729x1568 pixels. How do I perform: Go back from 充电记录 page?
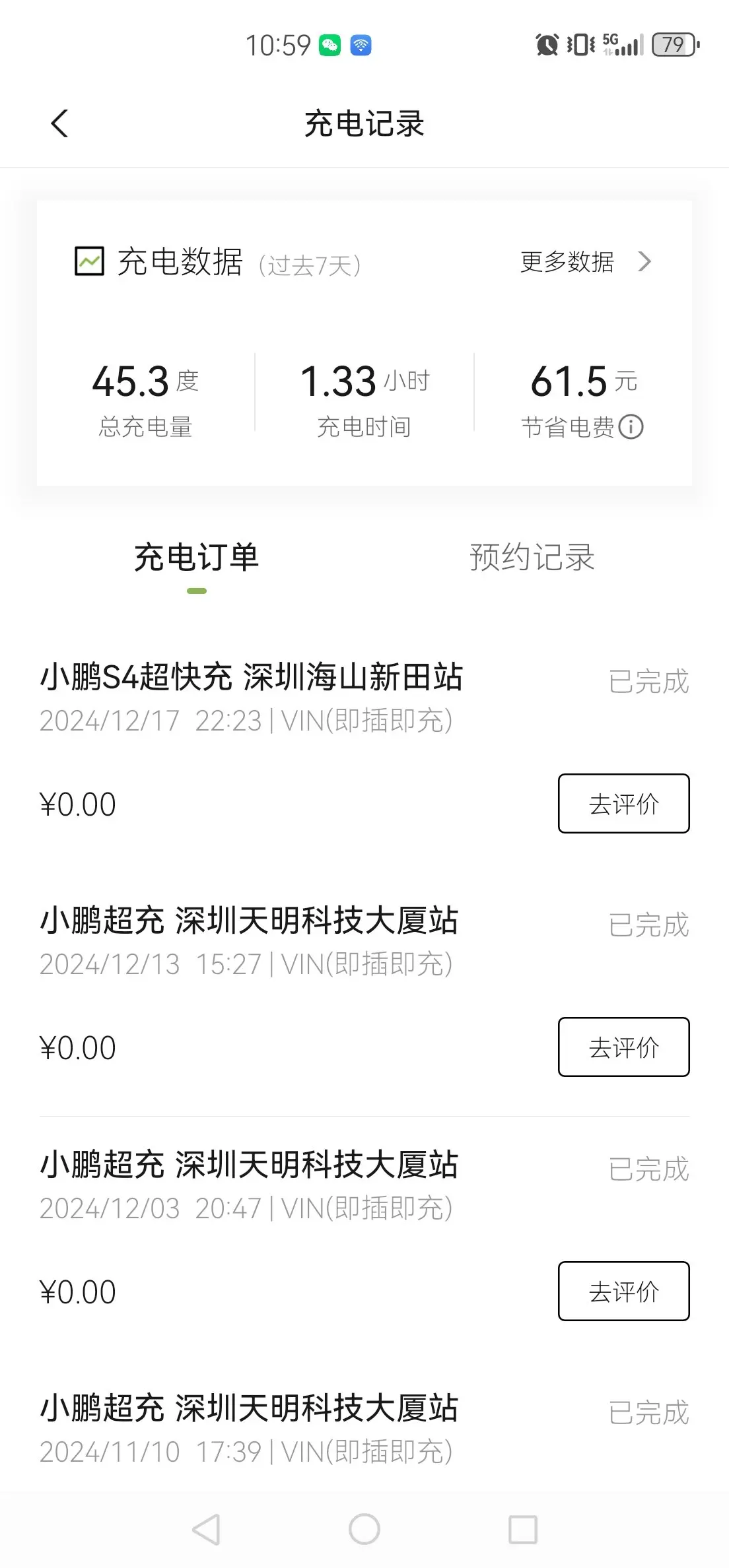[x=59, y=123]
